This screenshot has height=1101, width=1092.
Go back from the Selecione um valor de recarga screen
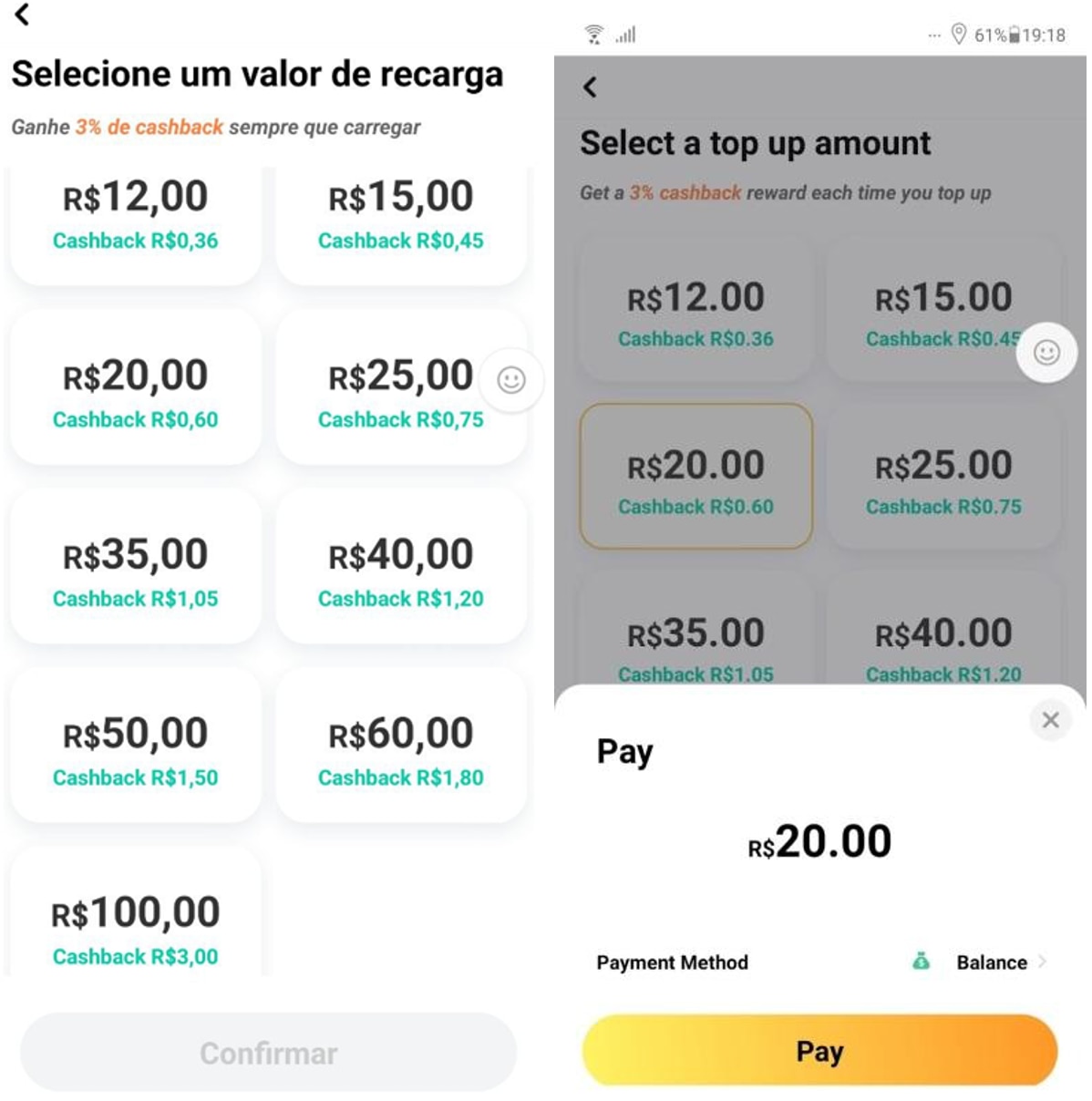pos(23,15)
